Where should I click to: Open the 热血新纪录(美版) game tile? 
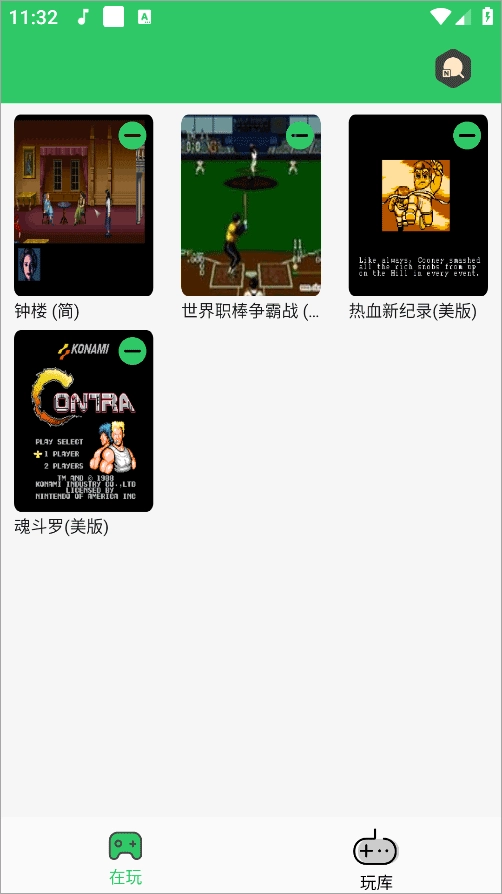click(x=418, y=205)
